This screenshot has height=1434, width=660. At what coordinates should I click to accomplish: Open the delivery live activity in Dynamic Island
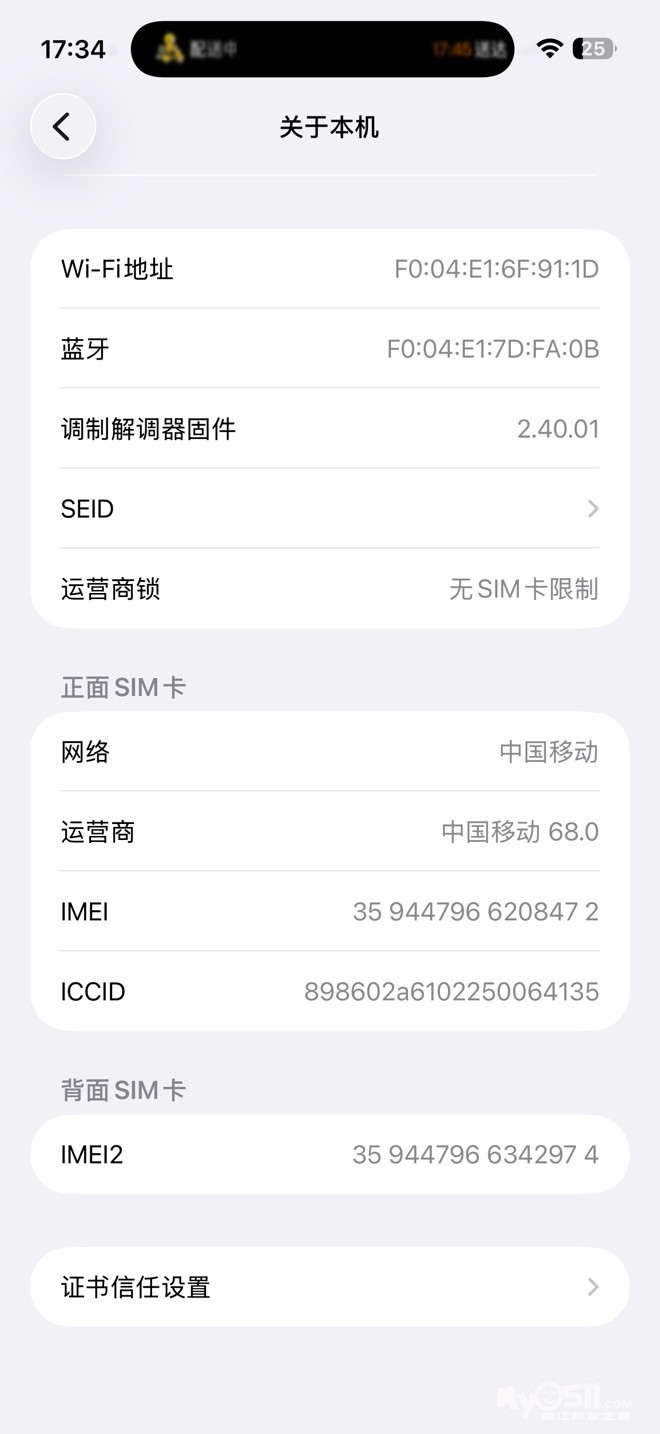click(322, 49)
